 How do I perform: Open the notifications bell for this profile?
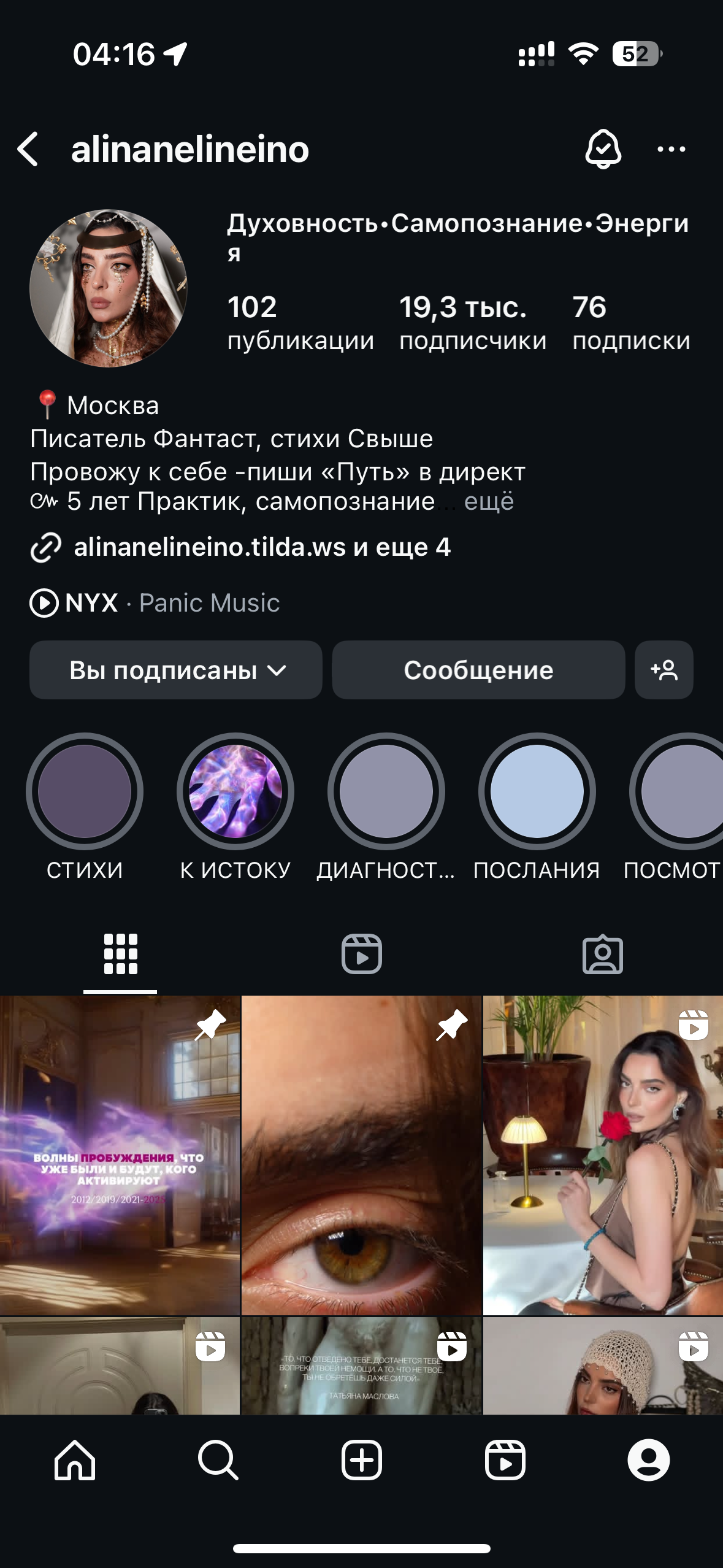click(603, 149)
